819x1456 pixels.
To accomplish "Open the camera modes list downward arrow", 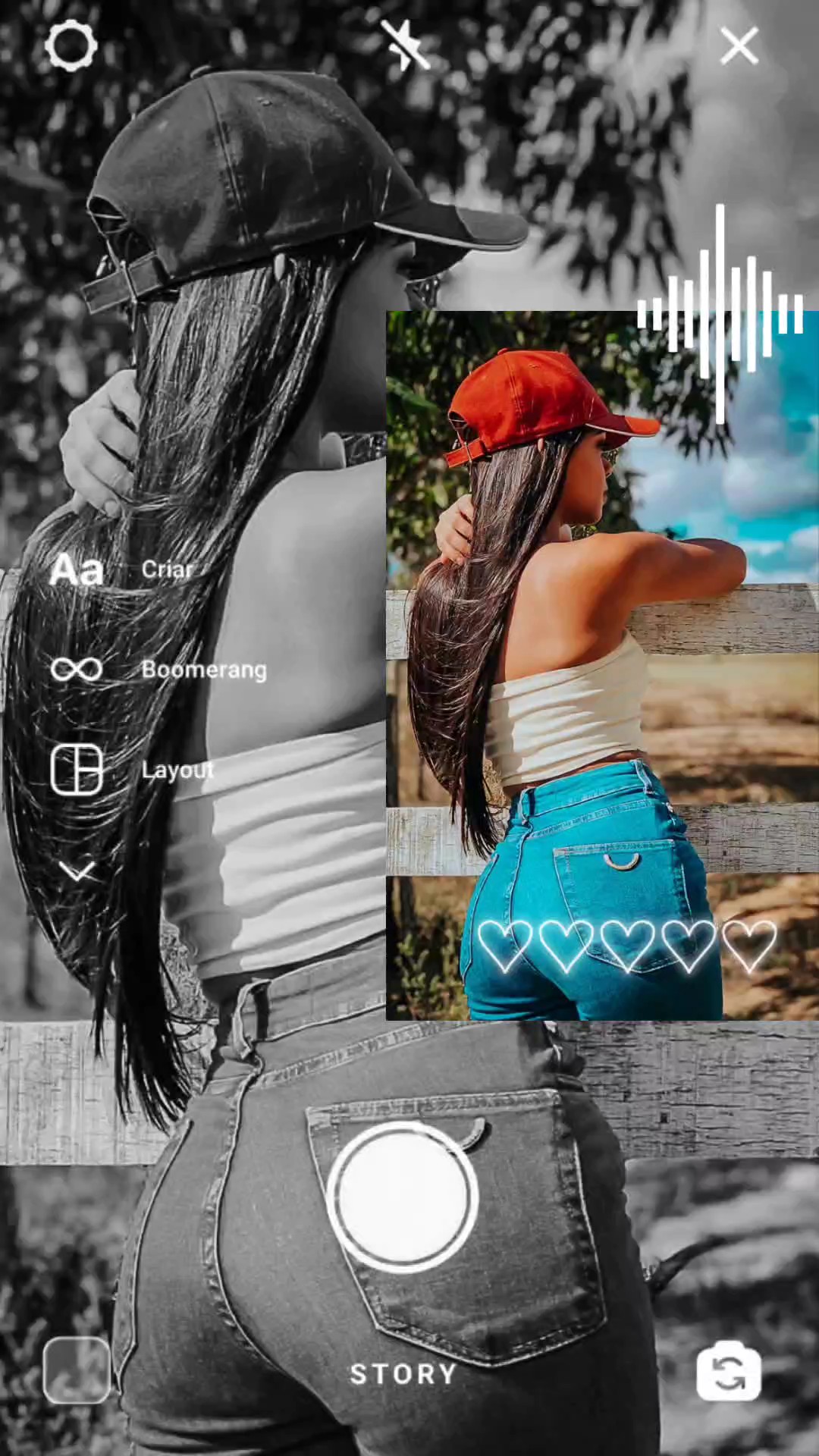I will pos(76,871).
